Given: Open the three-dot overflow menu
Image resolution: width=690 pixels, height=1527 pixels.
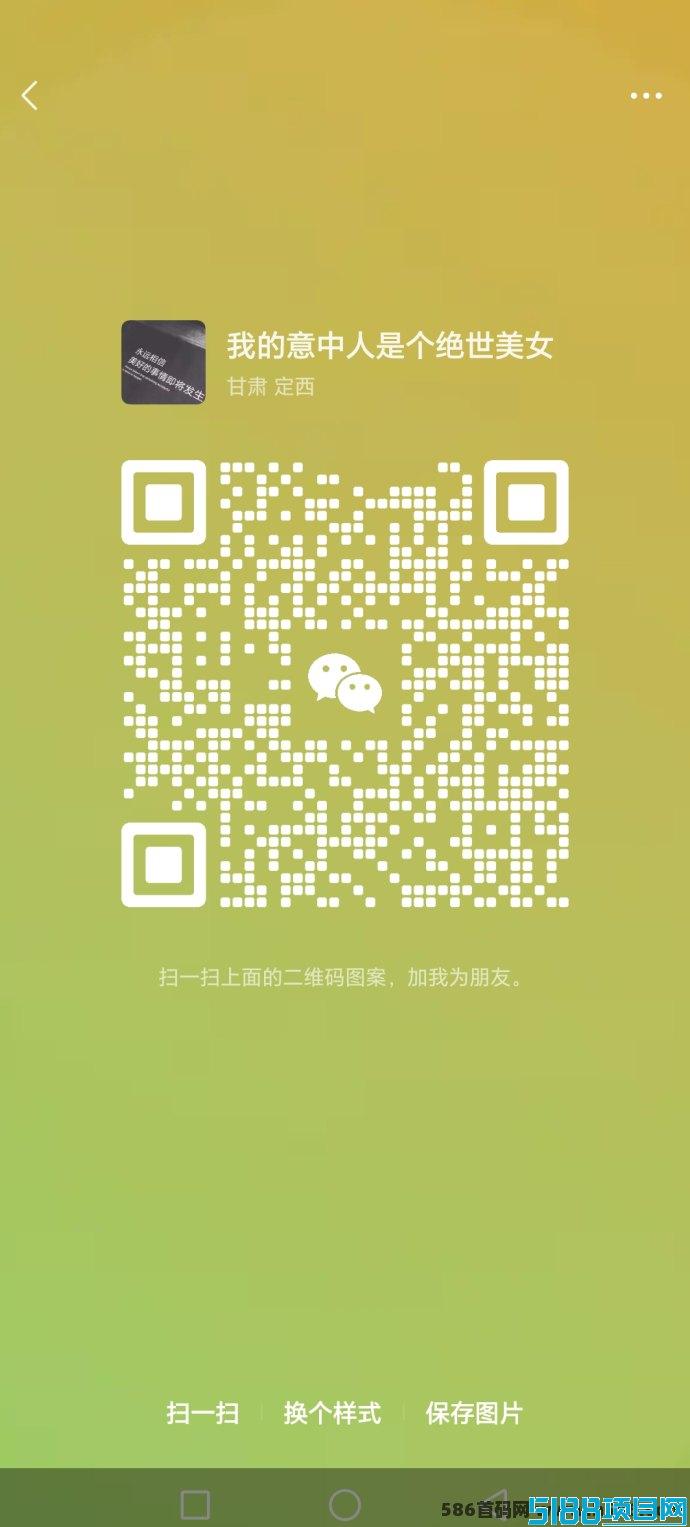Looking at the screenshot, I should click(x=646, y=96).
